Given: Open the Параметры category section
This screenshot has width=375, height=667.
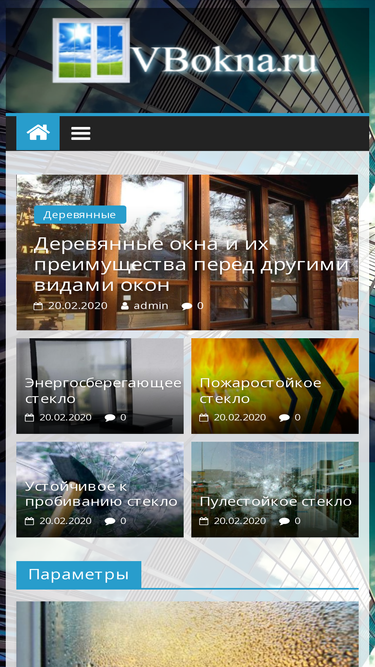Looking at the screenshot, I should point(79,575).
